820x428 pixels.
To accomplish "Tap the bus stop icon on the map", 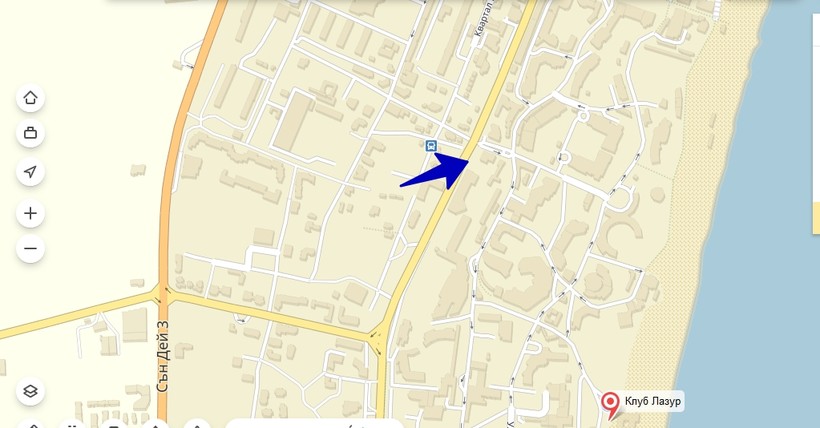I will [431, 146].
